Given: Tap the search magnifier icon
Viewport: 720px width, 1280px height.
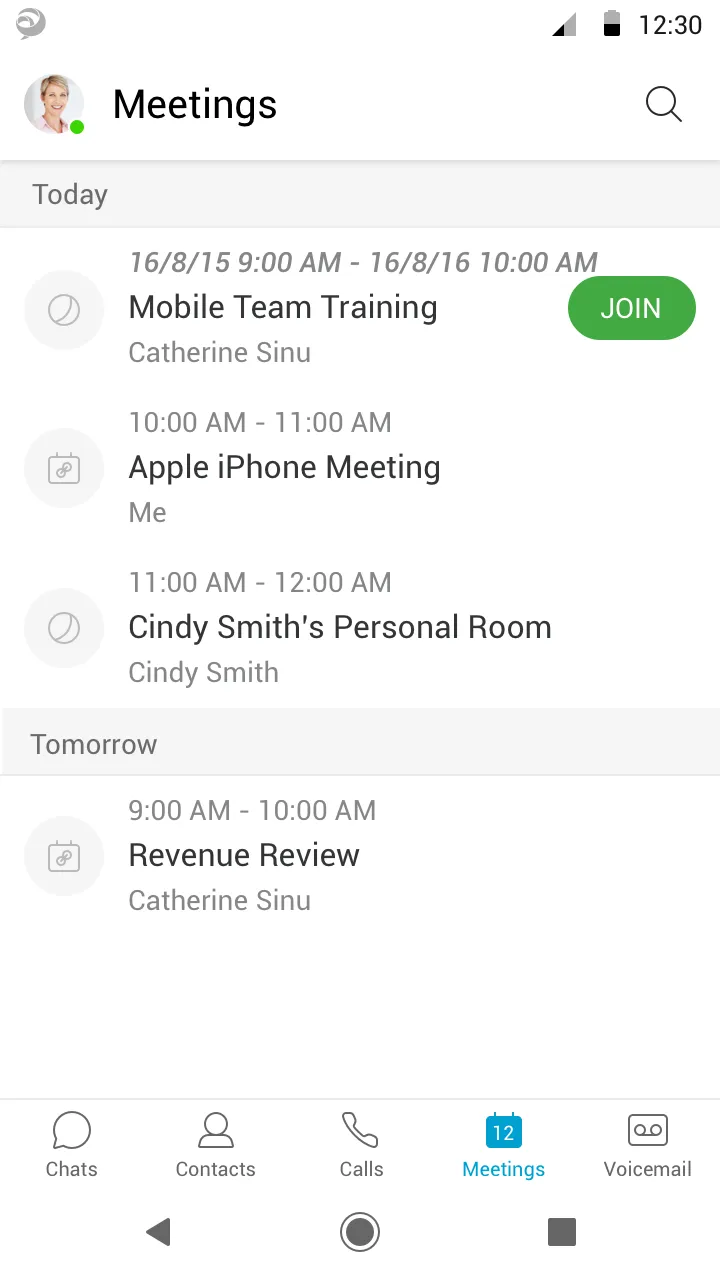Looking at the screenshot, I should (x=663, y=104).
